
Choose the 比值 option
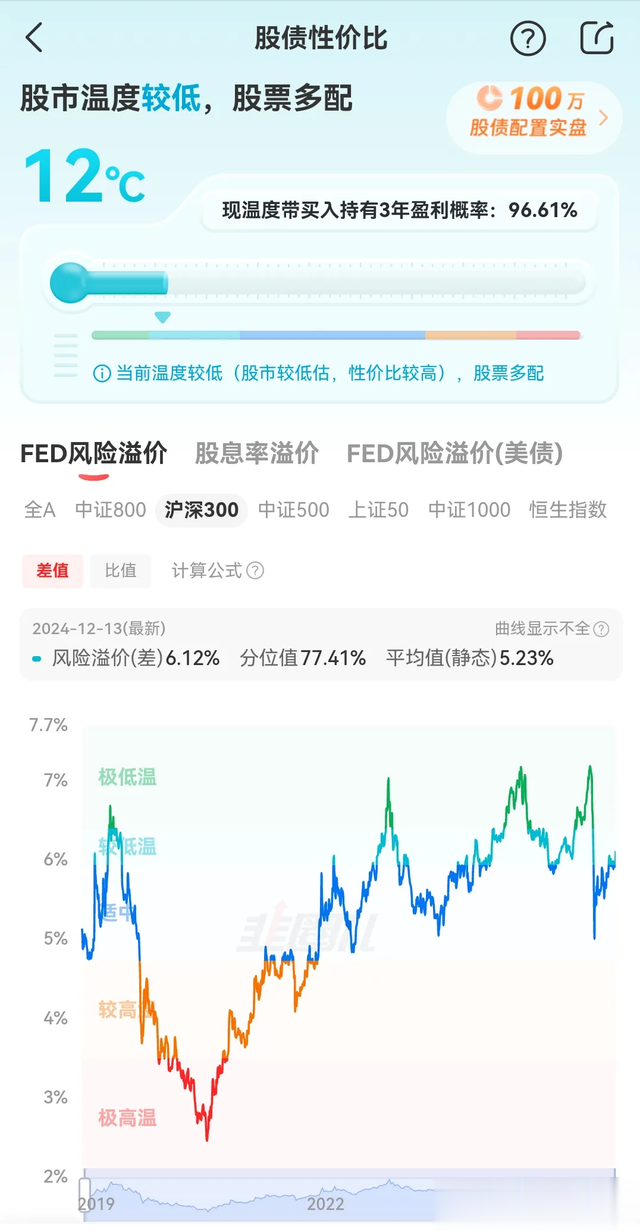coord(121,571)
